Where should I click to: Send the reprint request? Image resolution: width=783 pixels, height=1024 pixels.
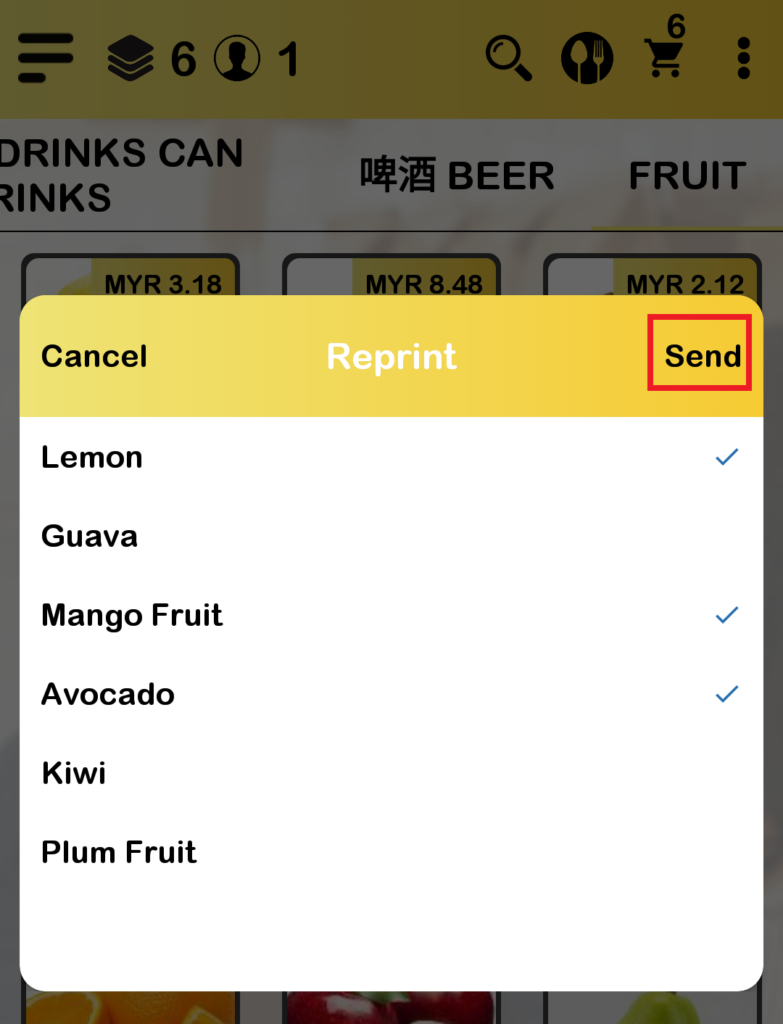point(702,356)
